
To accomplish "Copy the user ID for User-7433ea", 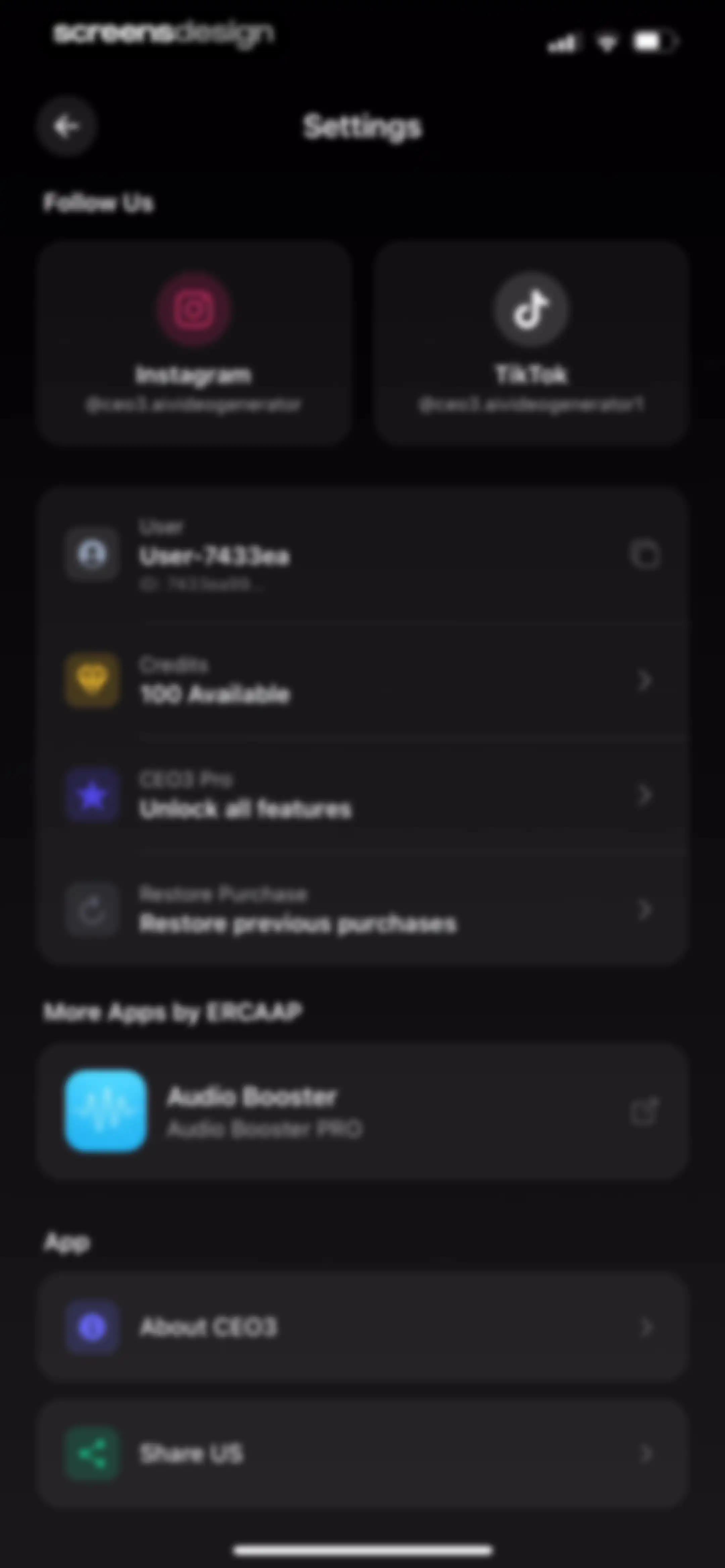I will (x=645, y=555).
